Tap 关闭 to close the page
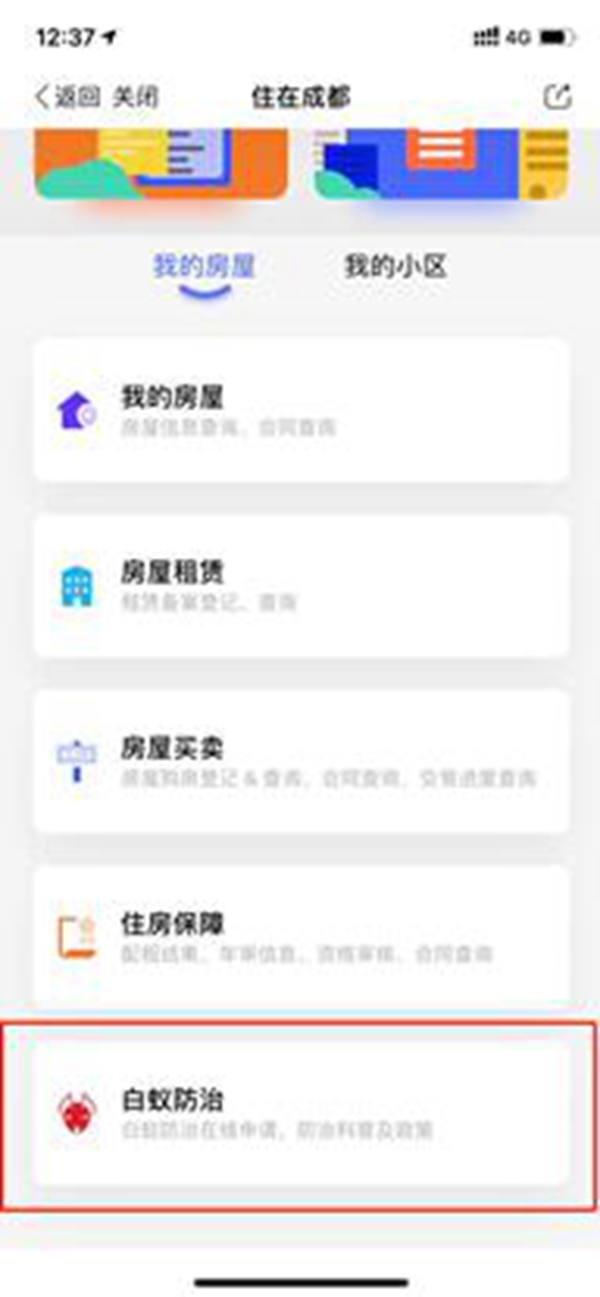Viewport: 600px width, 1297px height. pyautogui.click(x=134, y=97)
